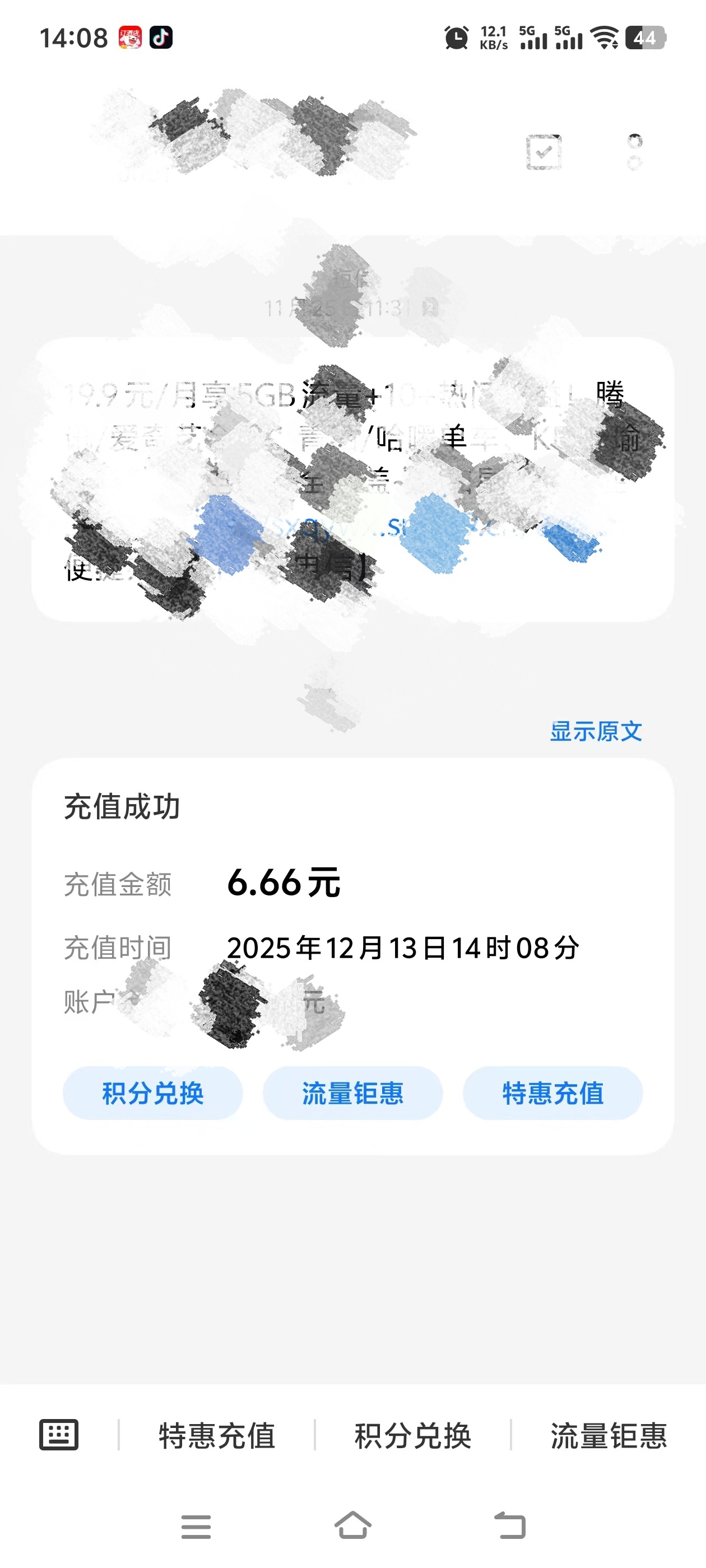Image resolution: width=706 pixels, height=1568 pixels.
Task: Go to the home screen
Action: (352, 1525)
